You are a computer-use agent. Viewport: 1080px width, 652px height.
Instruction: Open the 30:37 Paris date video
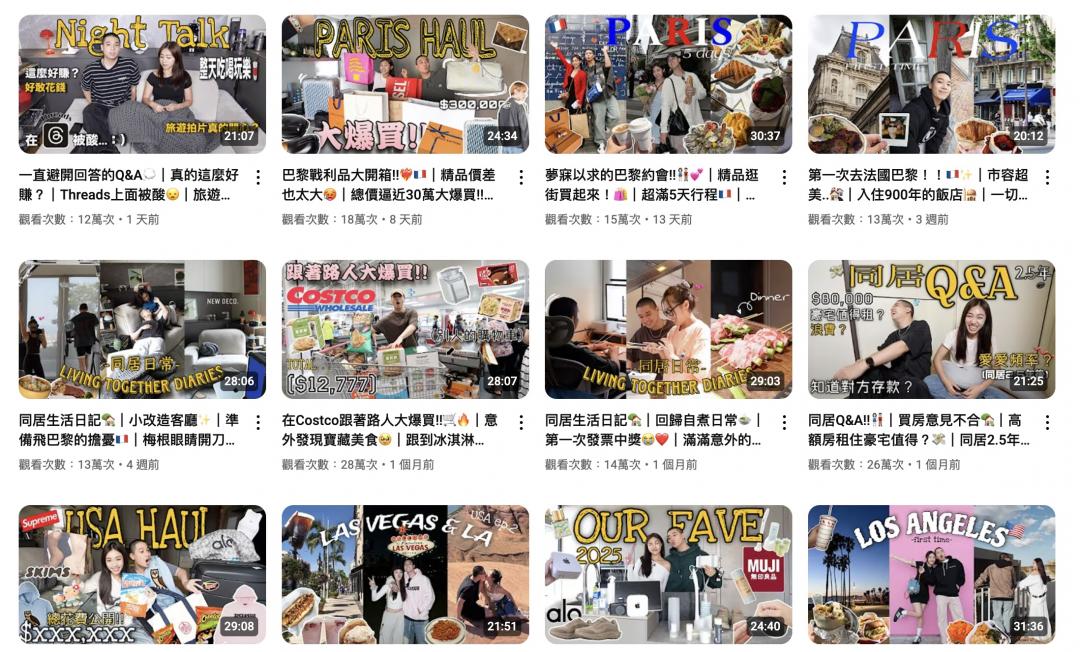coord(668,84)
